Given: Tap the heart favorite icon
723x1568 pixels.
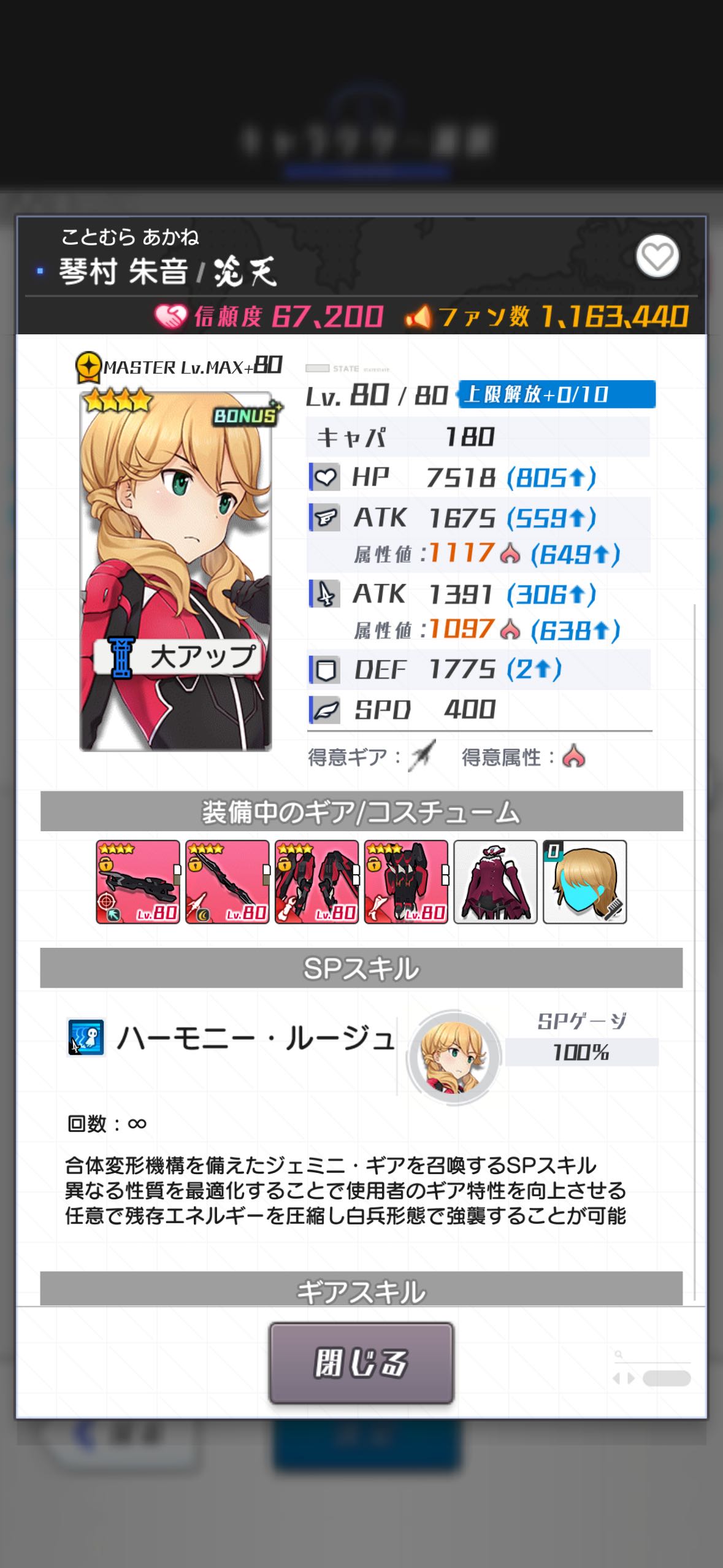Looking at the screenshot, I should tap(657, 256).
